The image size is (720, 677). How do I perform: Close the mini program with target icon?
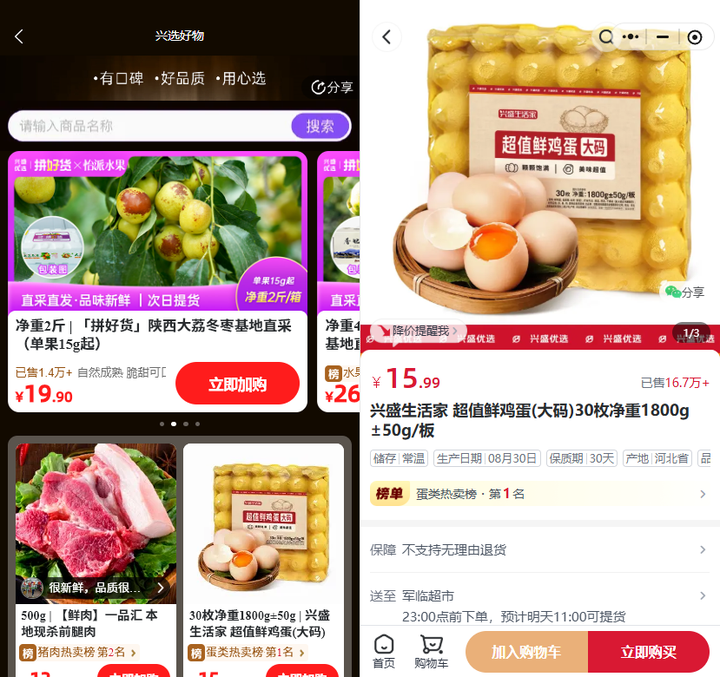click(x=695, y=37)
